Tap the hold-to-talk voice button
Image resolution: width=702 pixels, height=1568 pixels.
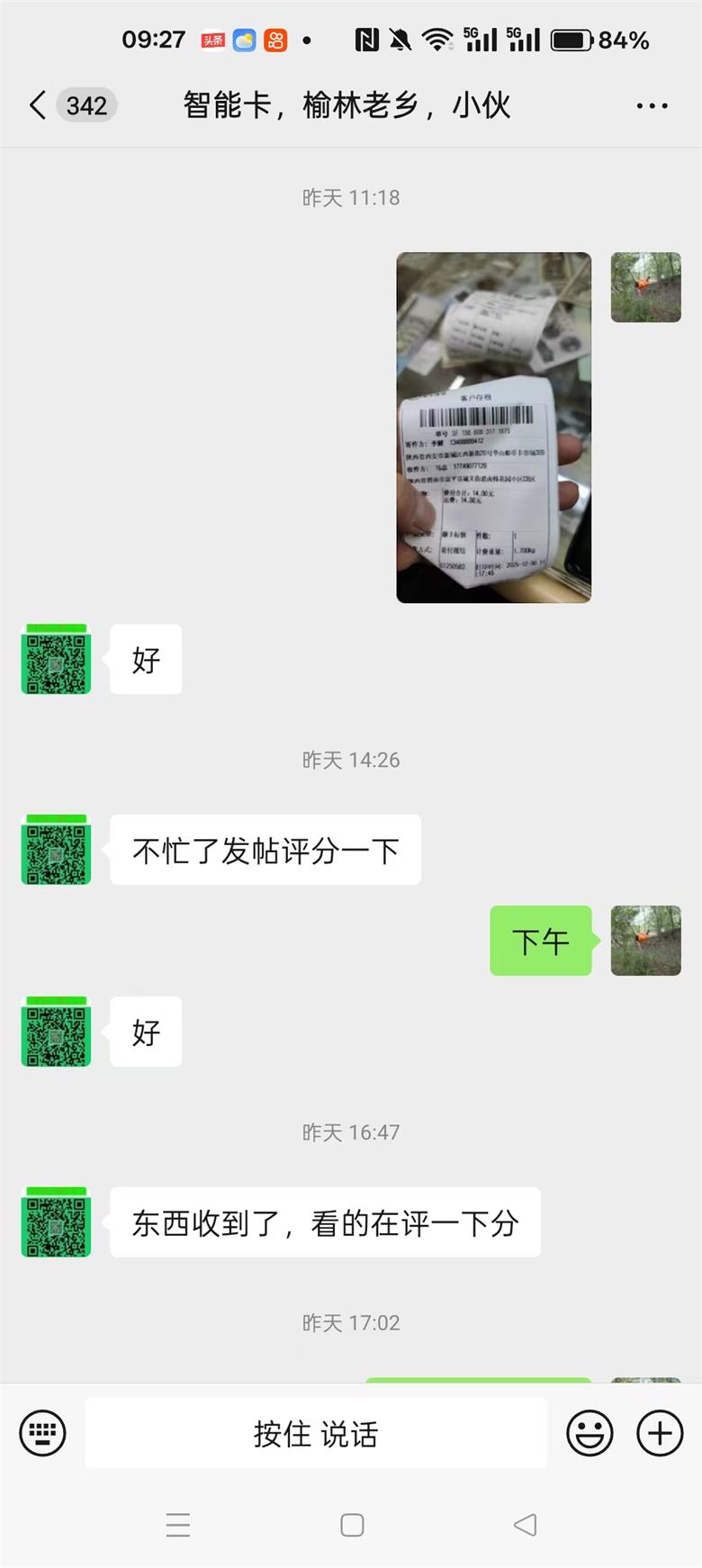316,1433
